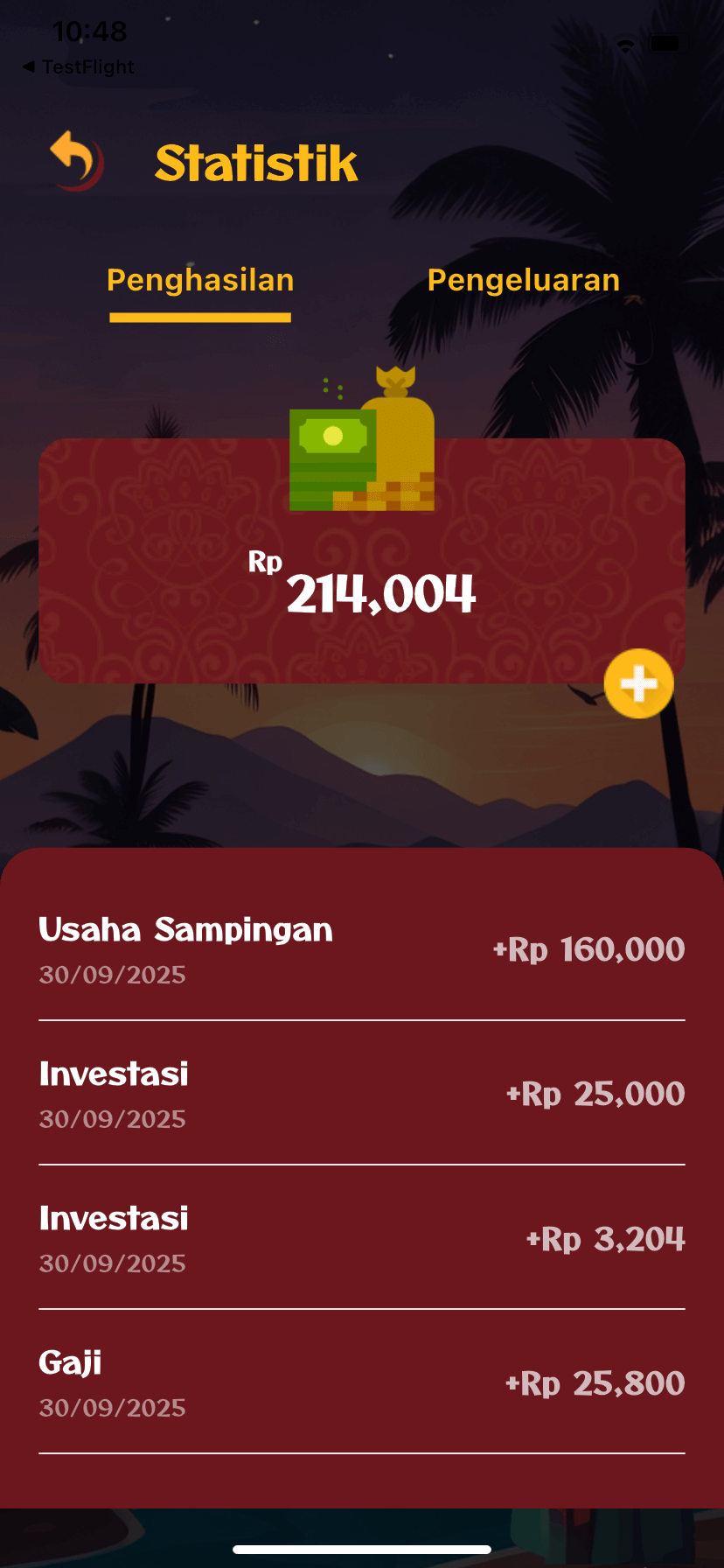Add new income with the plus button
Screen dimensions: 724x1568
(x=638, y=683)
